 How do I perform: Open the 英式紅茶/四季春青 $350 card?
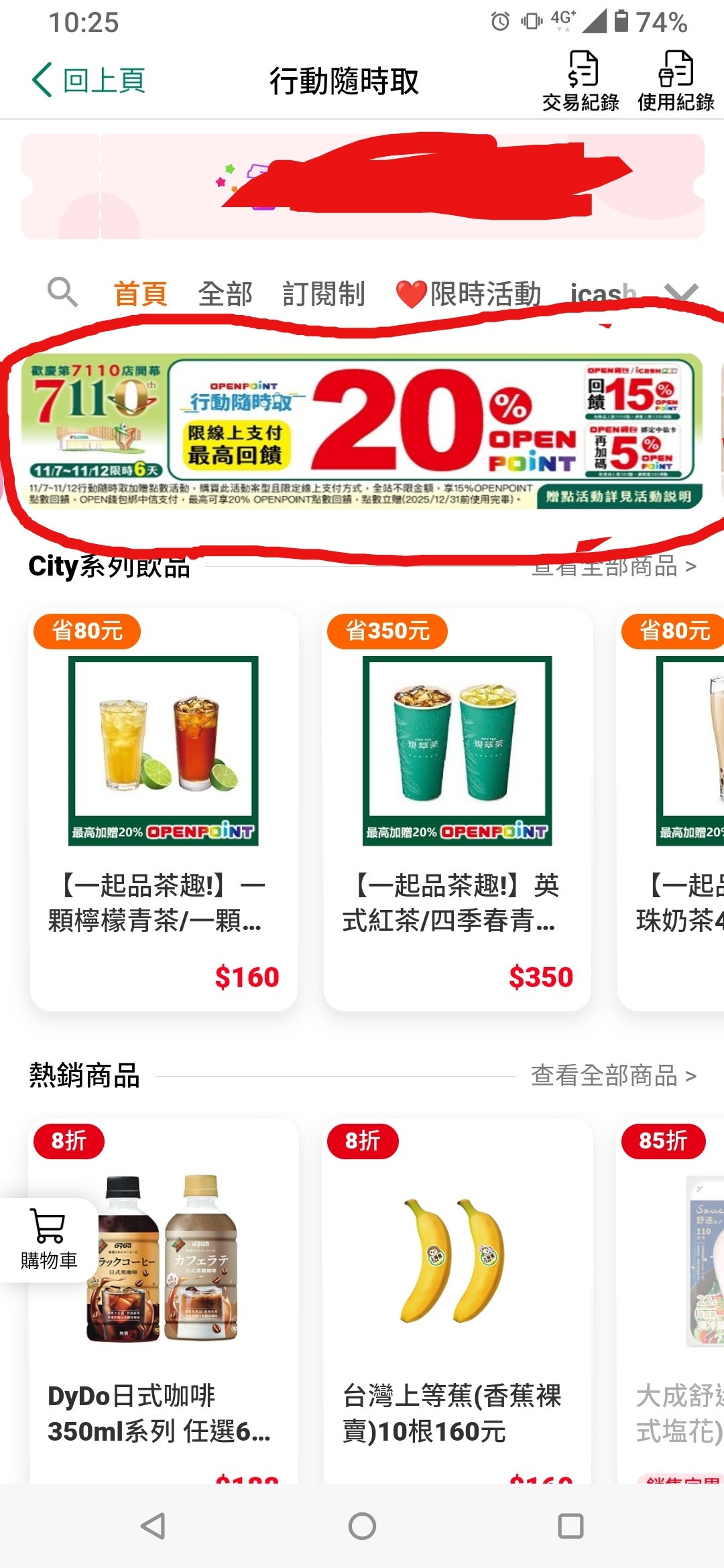coord(457,809)
